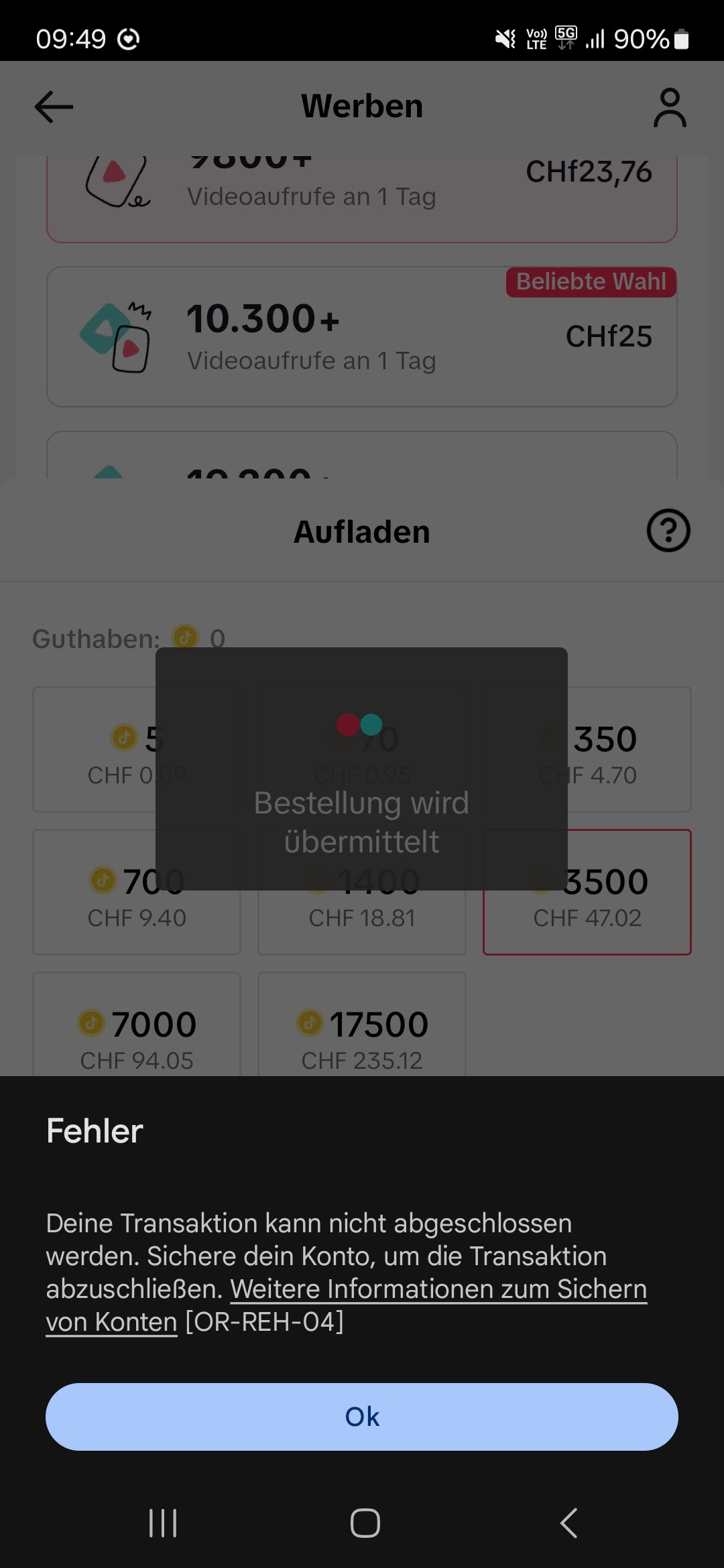The image size is (724, 1568).
Task: Select the 700 coins recharge option
Action: pyautogui.click(x=136, y=893)
